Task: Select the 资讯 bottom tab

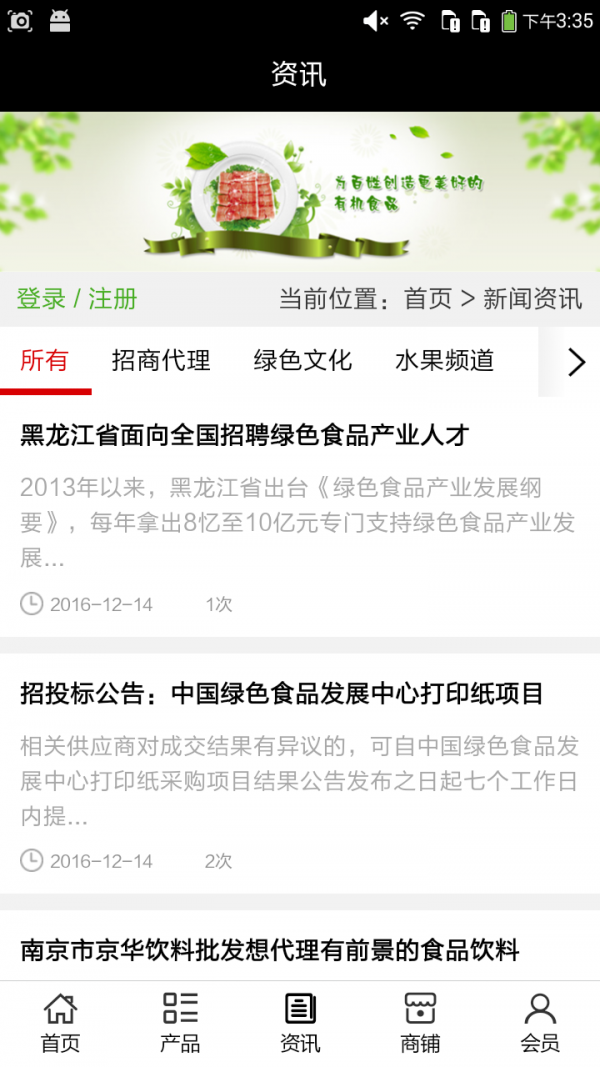Action: (x=300, y=1023)
